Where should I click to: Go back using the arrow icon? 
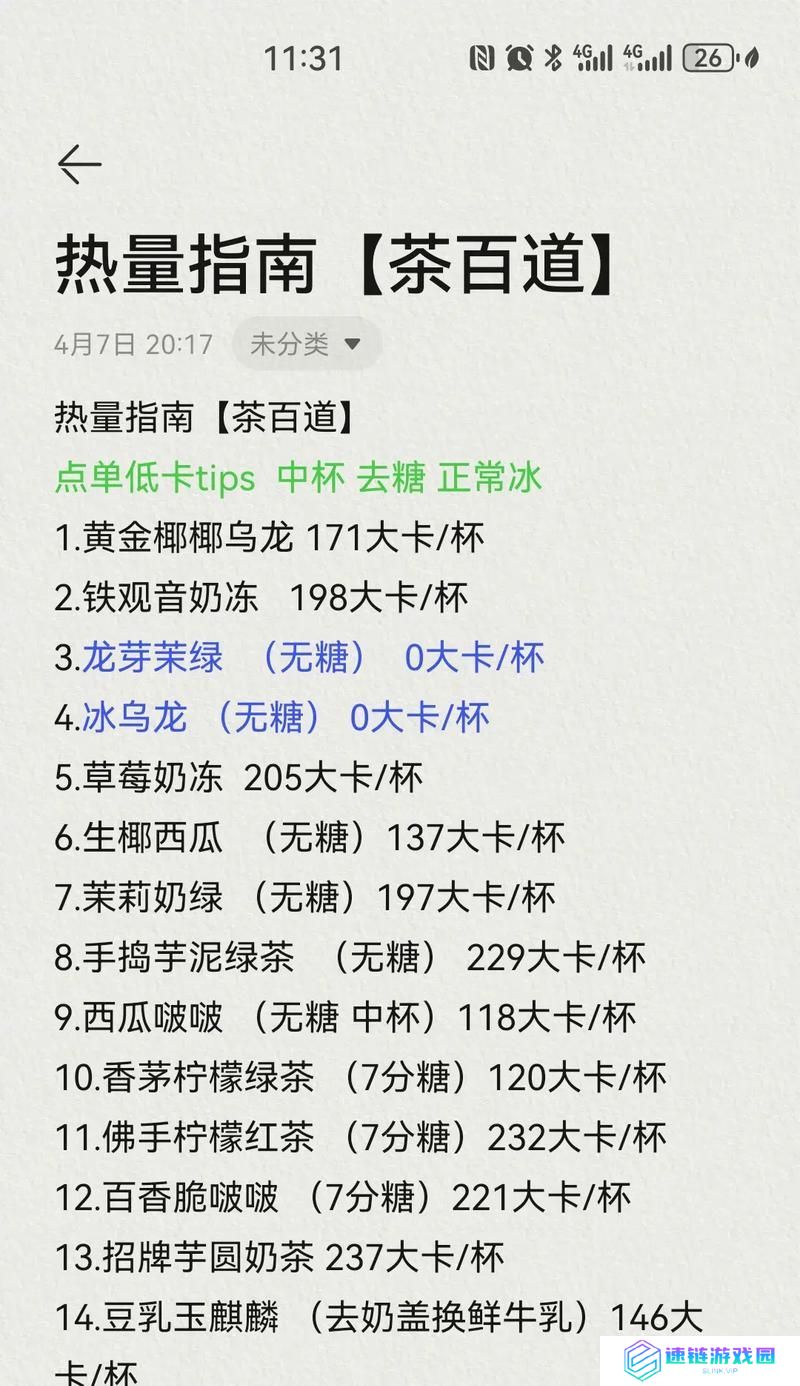79,164
